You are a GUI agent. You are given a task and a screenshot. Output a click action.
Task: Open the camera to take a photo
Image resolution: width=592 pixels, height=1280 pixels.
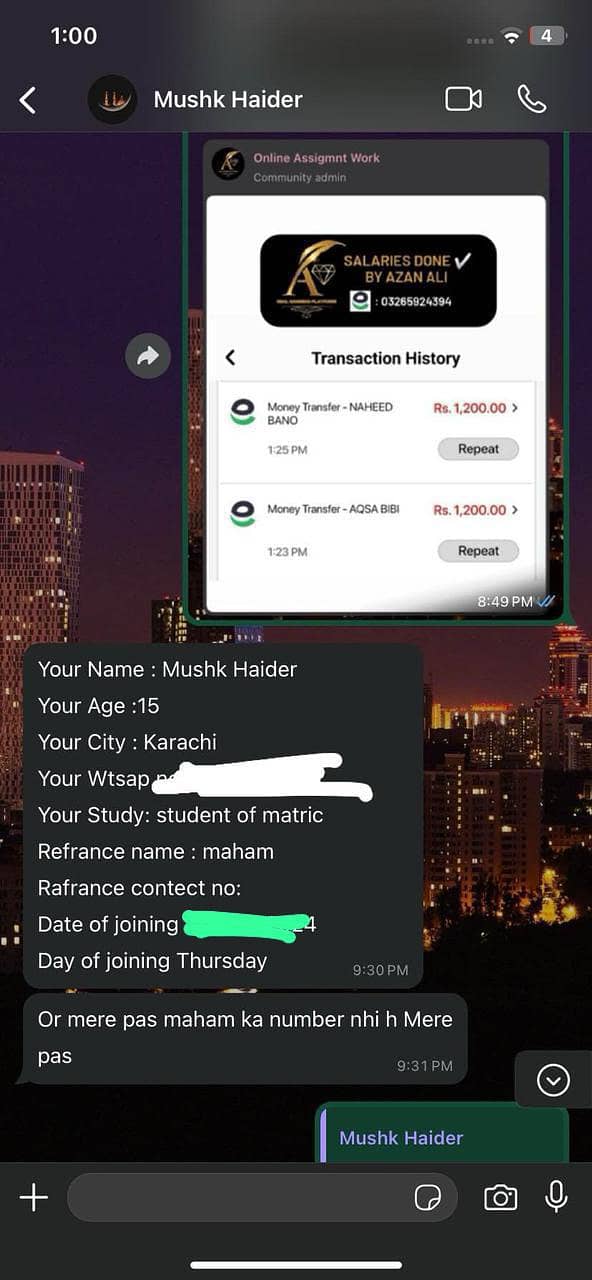click(x=500, y=1197)
